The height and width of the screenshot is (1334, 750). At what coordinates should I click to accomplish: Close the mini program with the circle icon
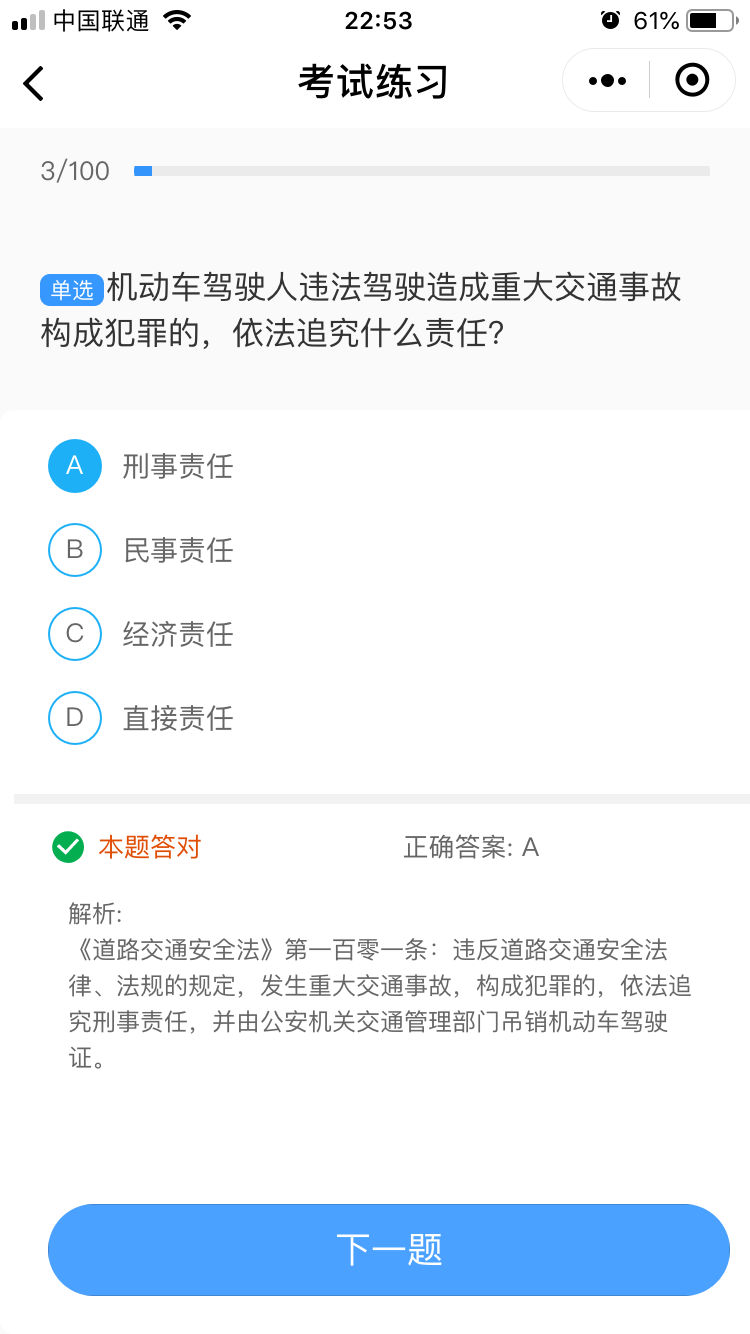pyautogui.click(x=692, y=80)
